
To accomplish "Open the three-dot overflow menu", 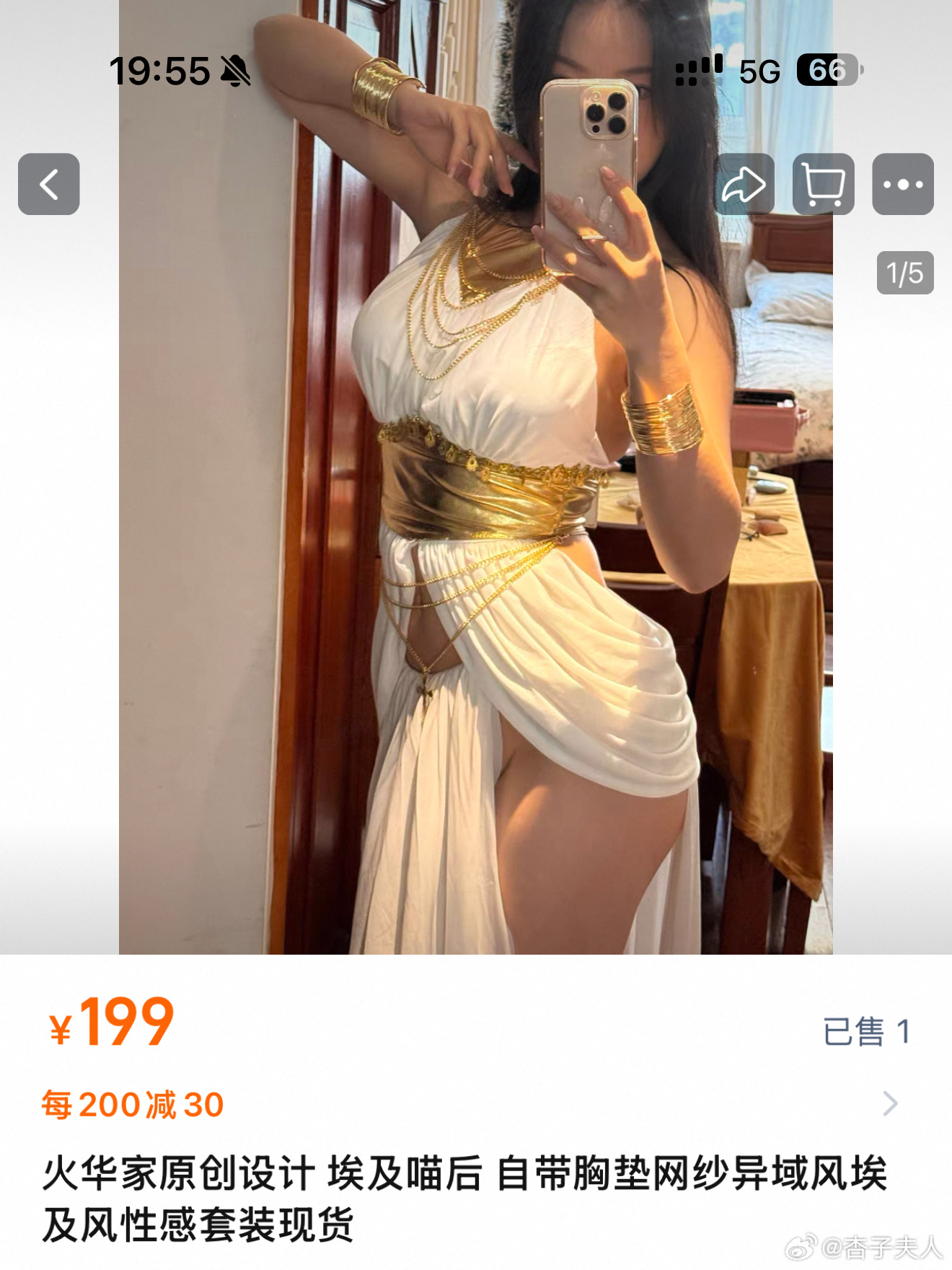I will 903,184.
